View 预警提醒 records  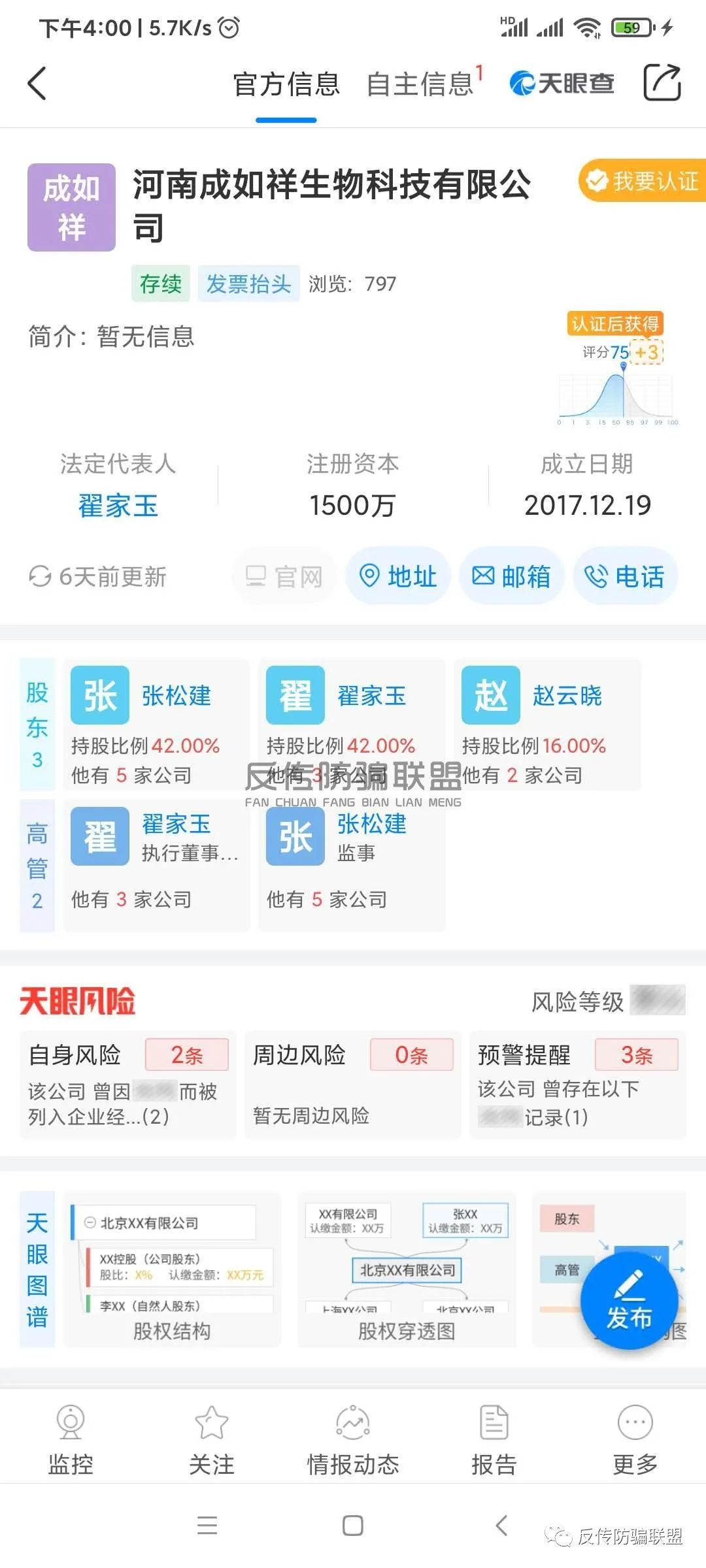(578, 1085)
